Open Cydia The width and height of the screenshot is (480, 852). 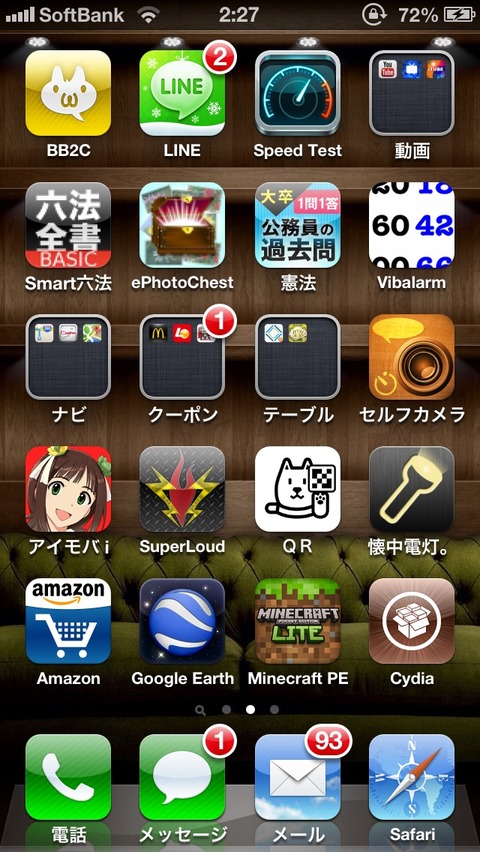click(x=412, y=621)
